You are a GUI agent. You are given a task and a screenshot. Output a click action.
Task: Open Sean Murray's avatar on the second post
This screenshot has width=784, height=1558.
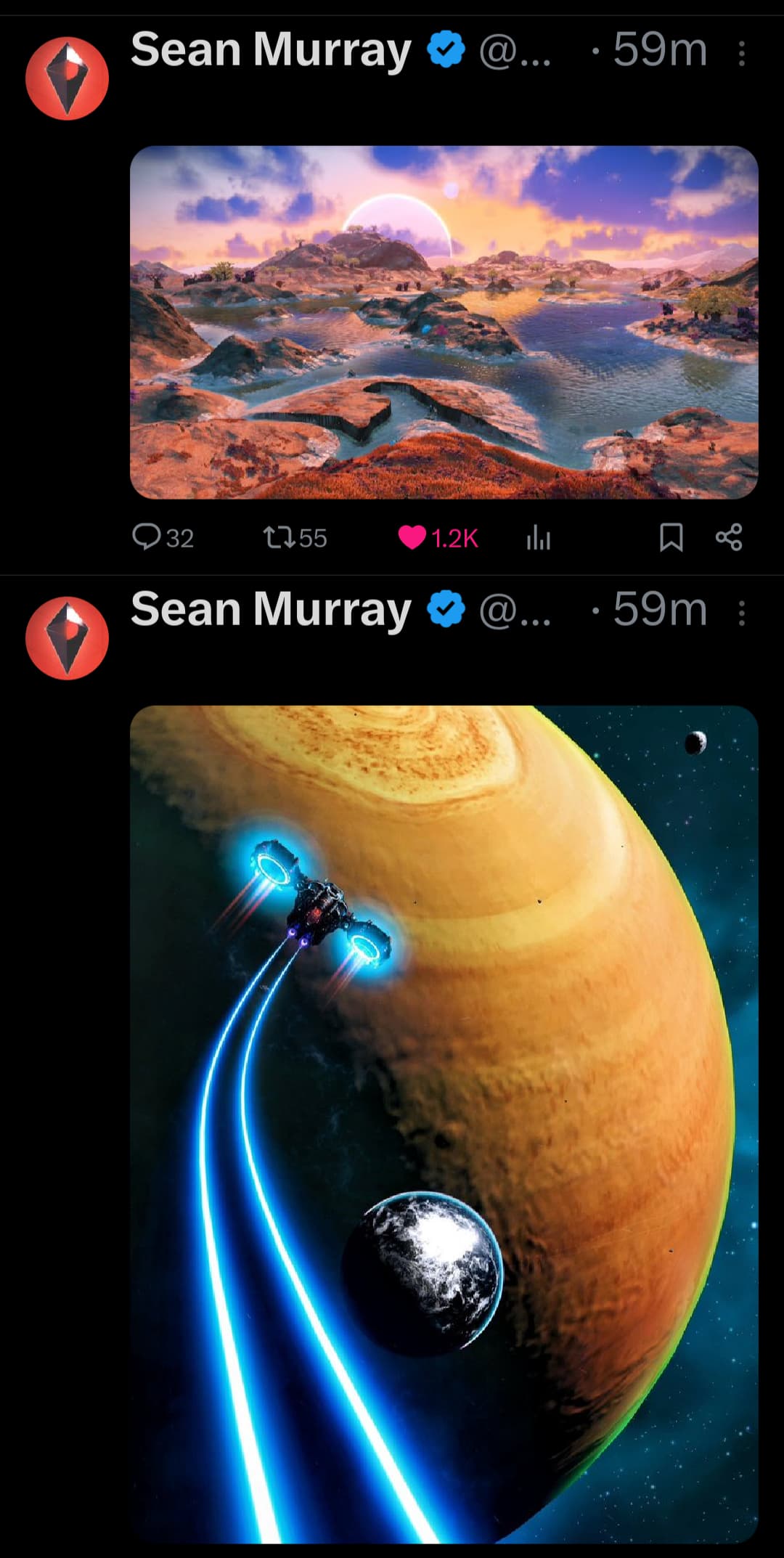(67, 637)
